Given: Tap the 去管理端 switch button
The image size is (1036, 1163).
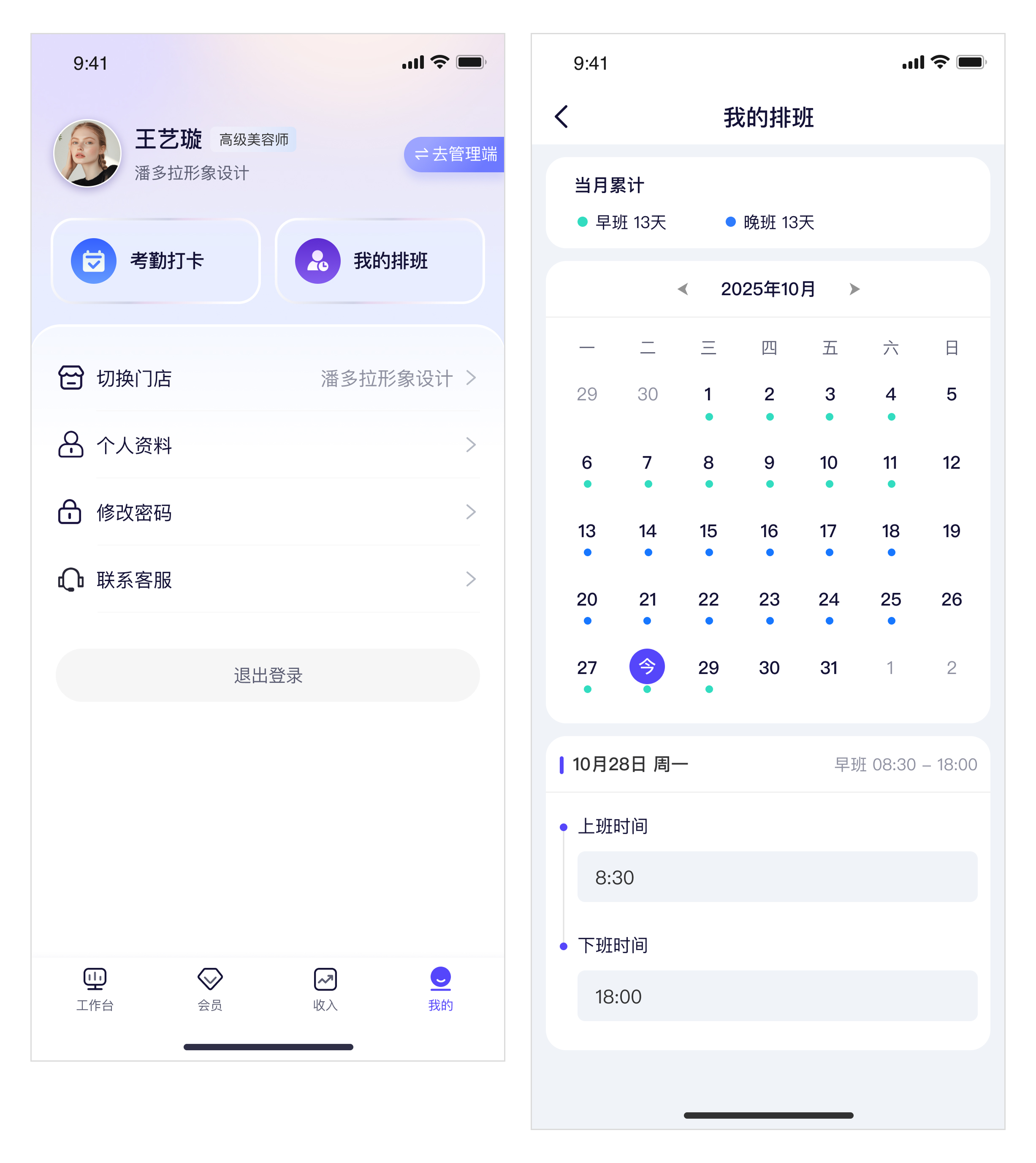Looking at the screenshot, I should [455, 154].
